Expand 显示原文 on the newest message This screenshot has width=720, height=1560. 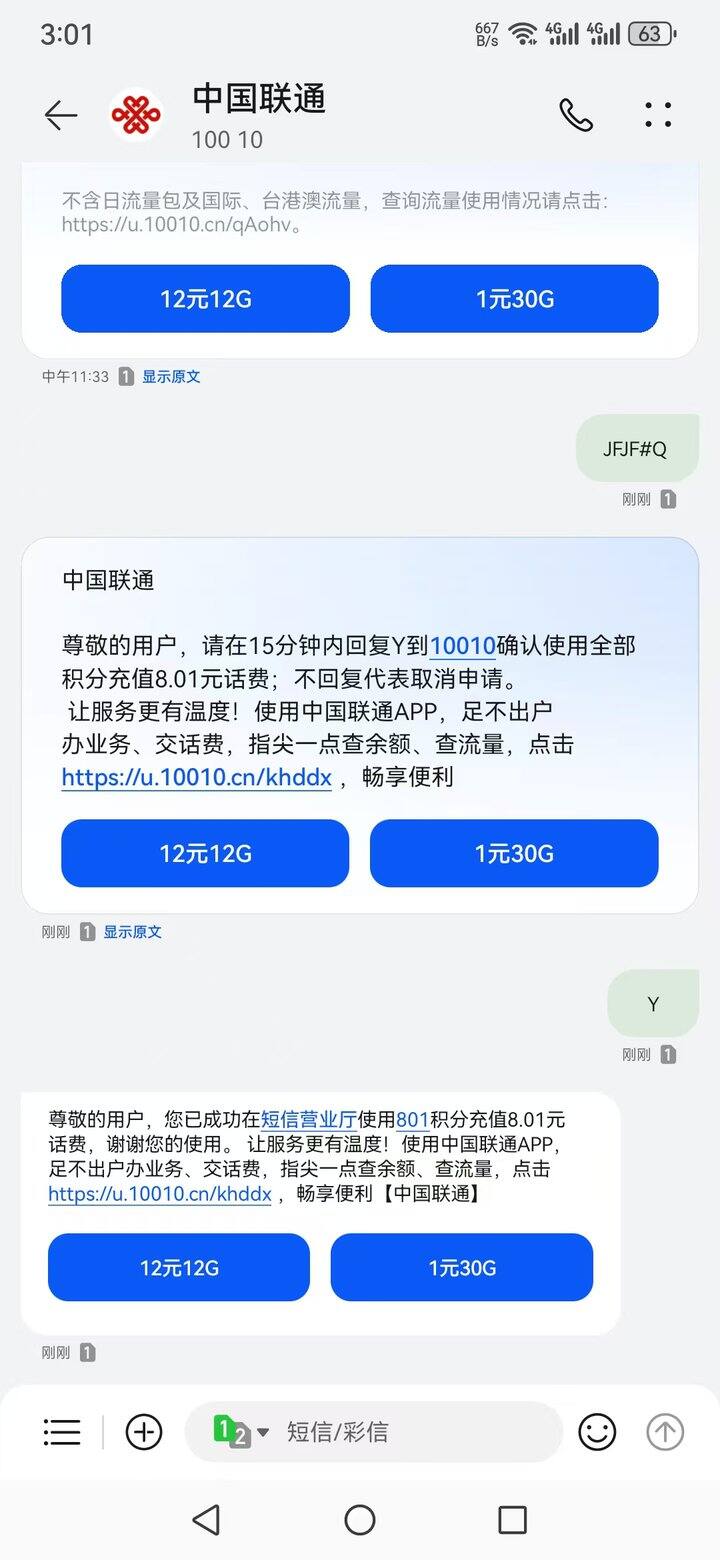pyautogui.click(x=133, y=931)
